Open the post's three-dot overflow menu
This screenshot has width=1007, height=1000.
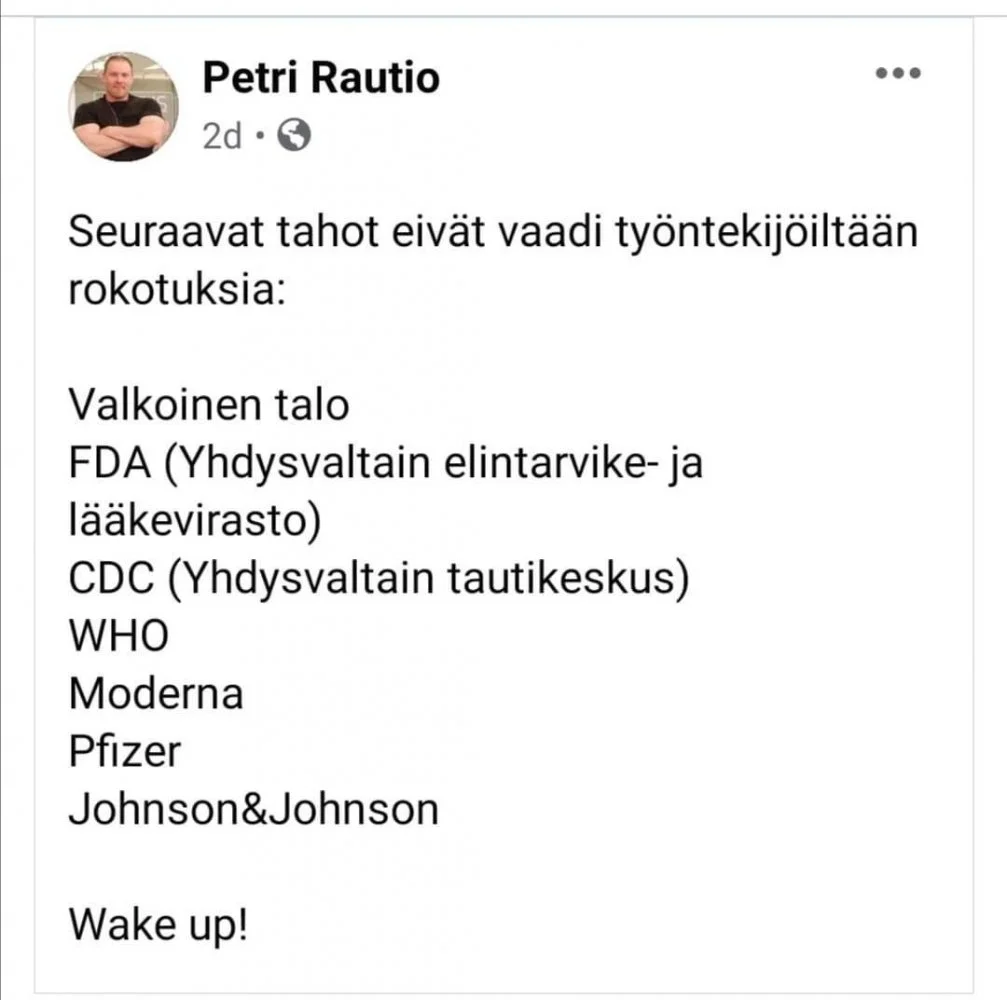point(897,73)
